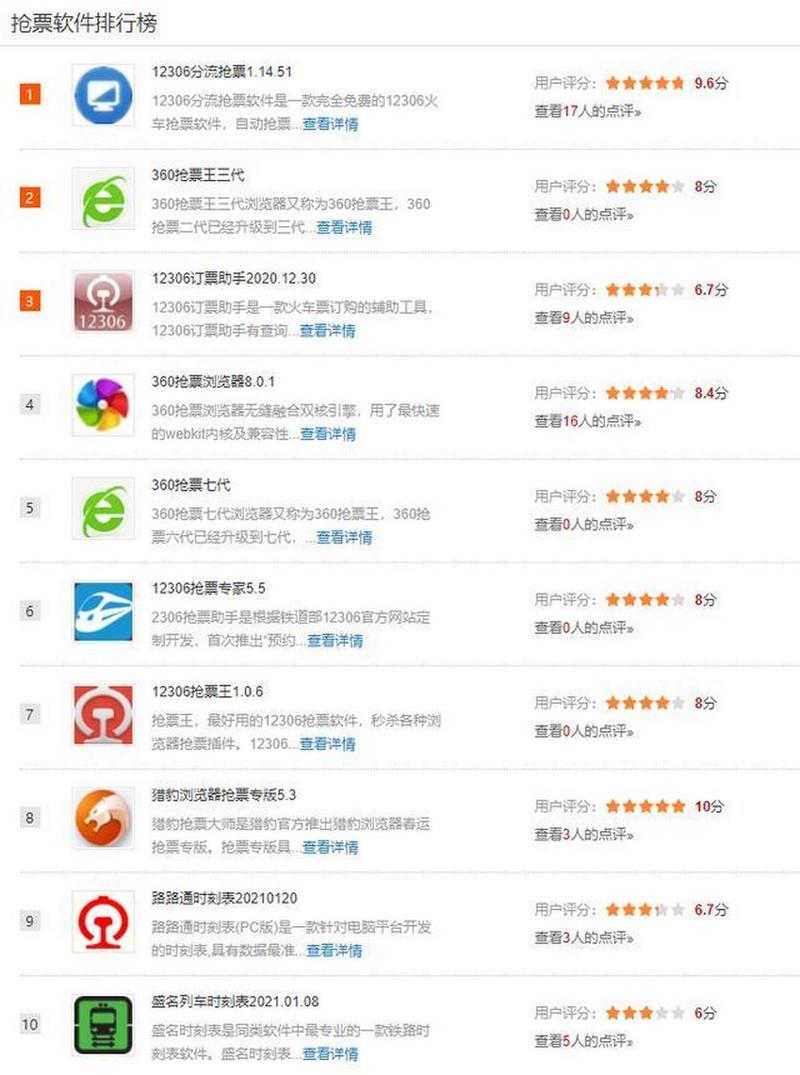Open 查看详情 for 12306抢票王1.0.6
The width and height of the screenshot is (800, 1075).
pos(327,744)
